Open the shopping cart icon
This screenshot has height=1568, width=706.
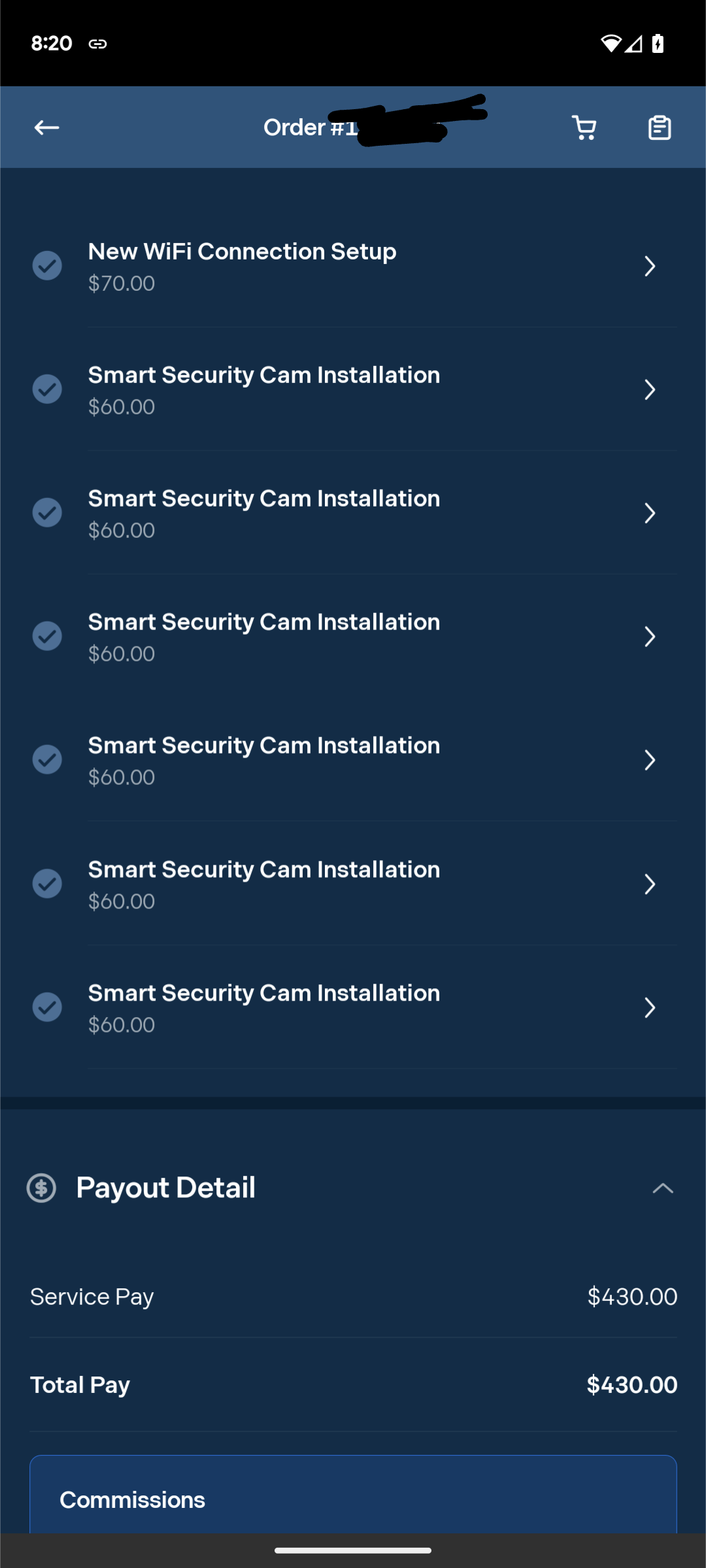click(584, 127)
